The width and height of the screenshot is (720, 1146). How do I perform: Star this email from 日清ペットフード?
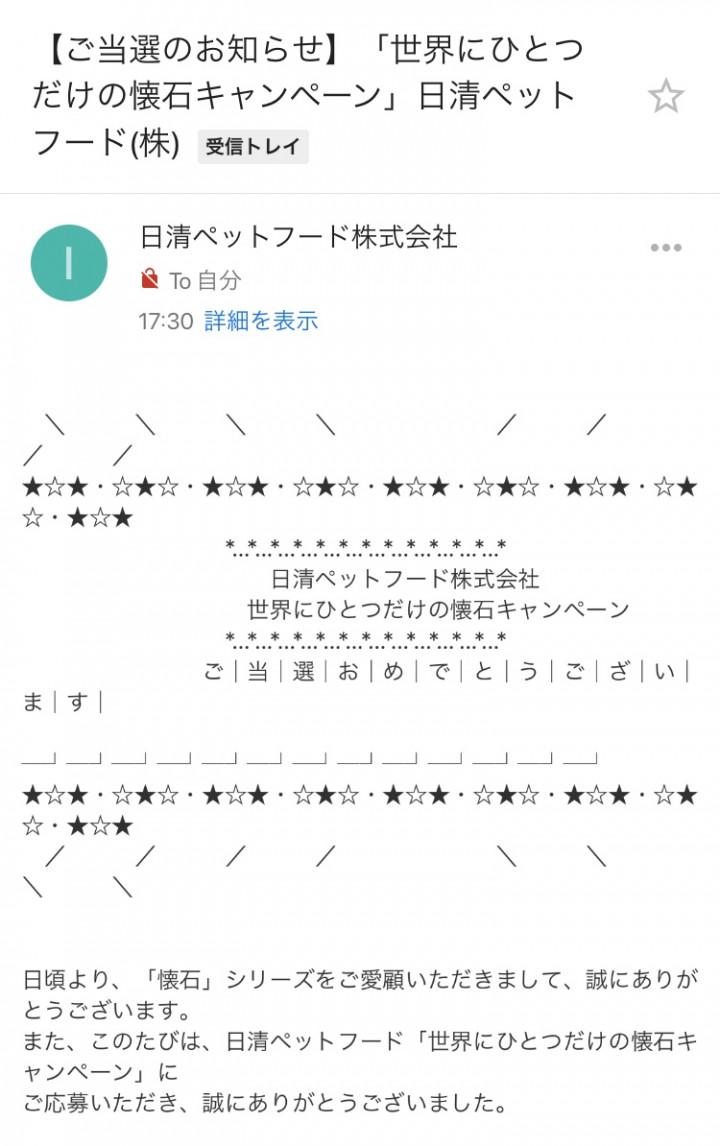click(x=665, y=97)
